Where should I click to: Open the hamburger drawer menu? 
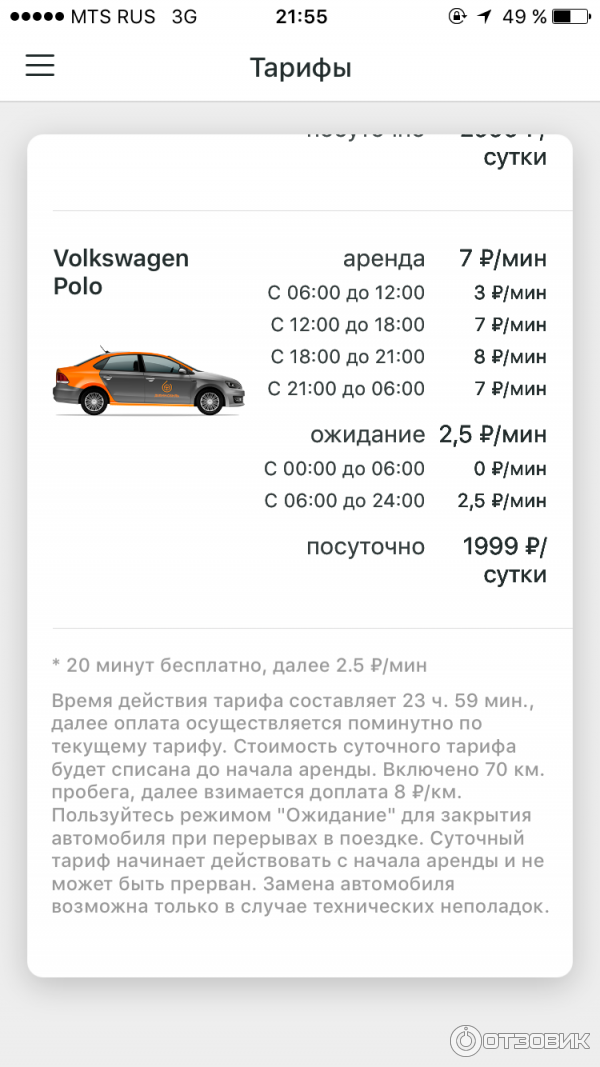(40, 66)
